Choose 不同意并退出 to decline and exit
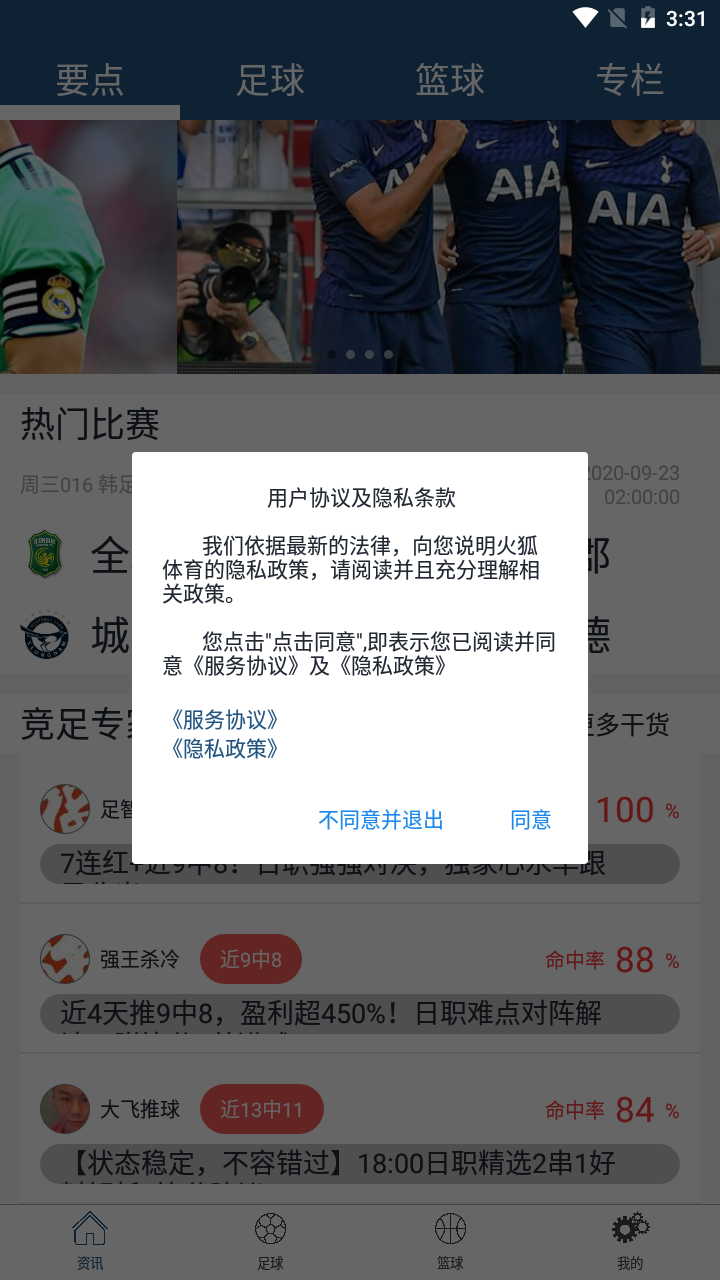The image size is (720, 1280). point(381,820)
